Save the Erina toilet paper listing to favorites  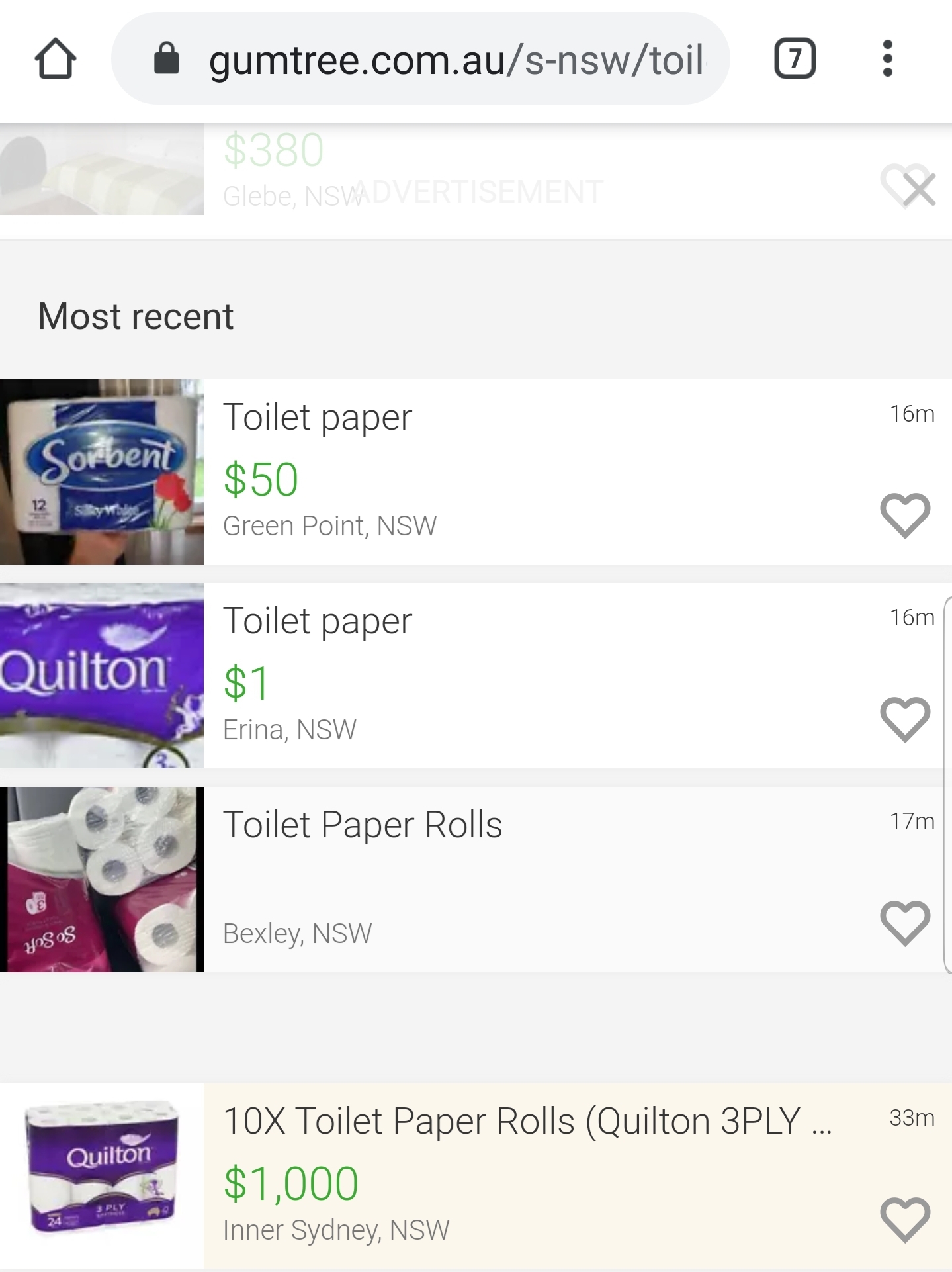(x=904, y=719)
